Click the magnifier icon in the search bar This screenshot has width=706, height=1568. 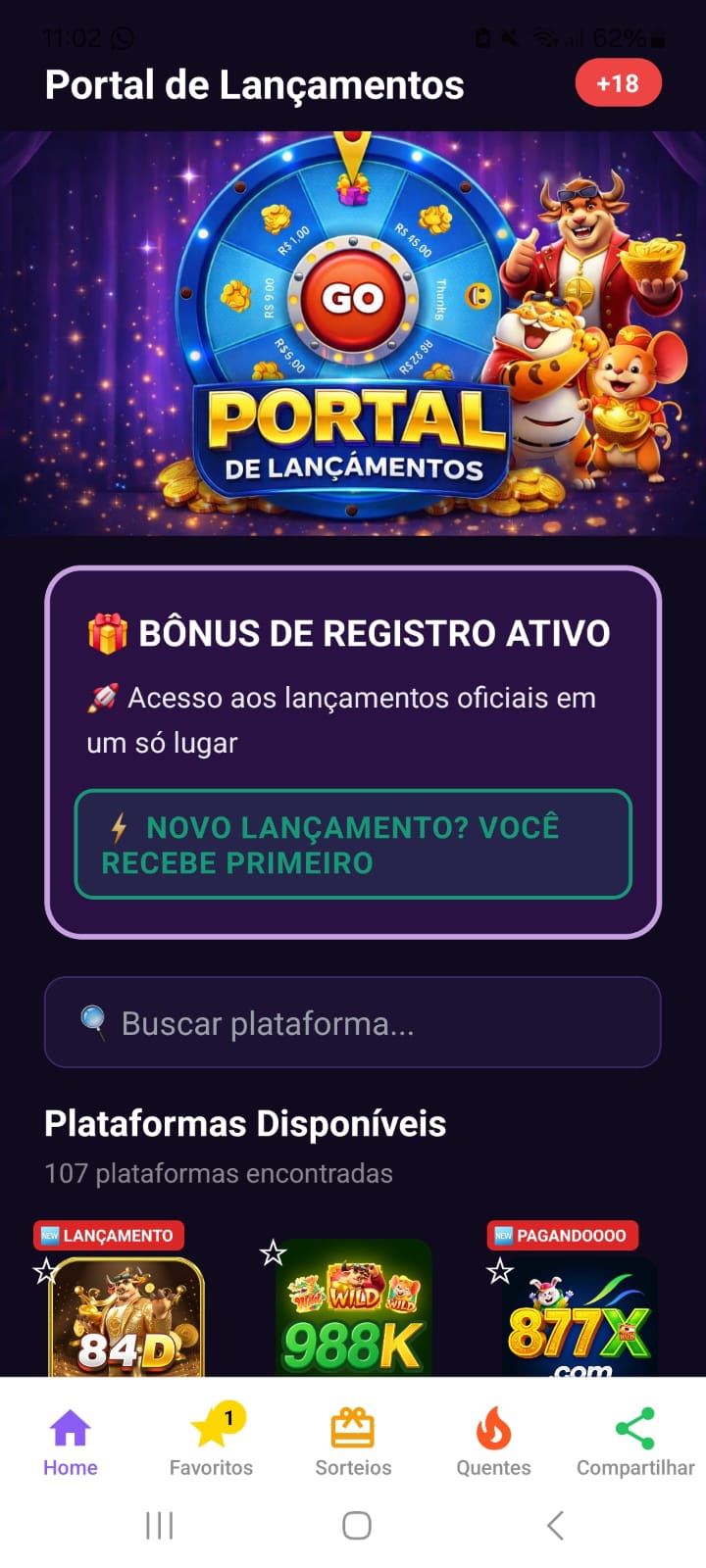point(93,1021)
